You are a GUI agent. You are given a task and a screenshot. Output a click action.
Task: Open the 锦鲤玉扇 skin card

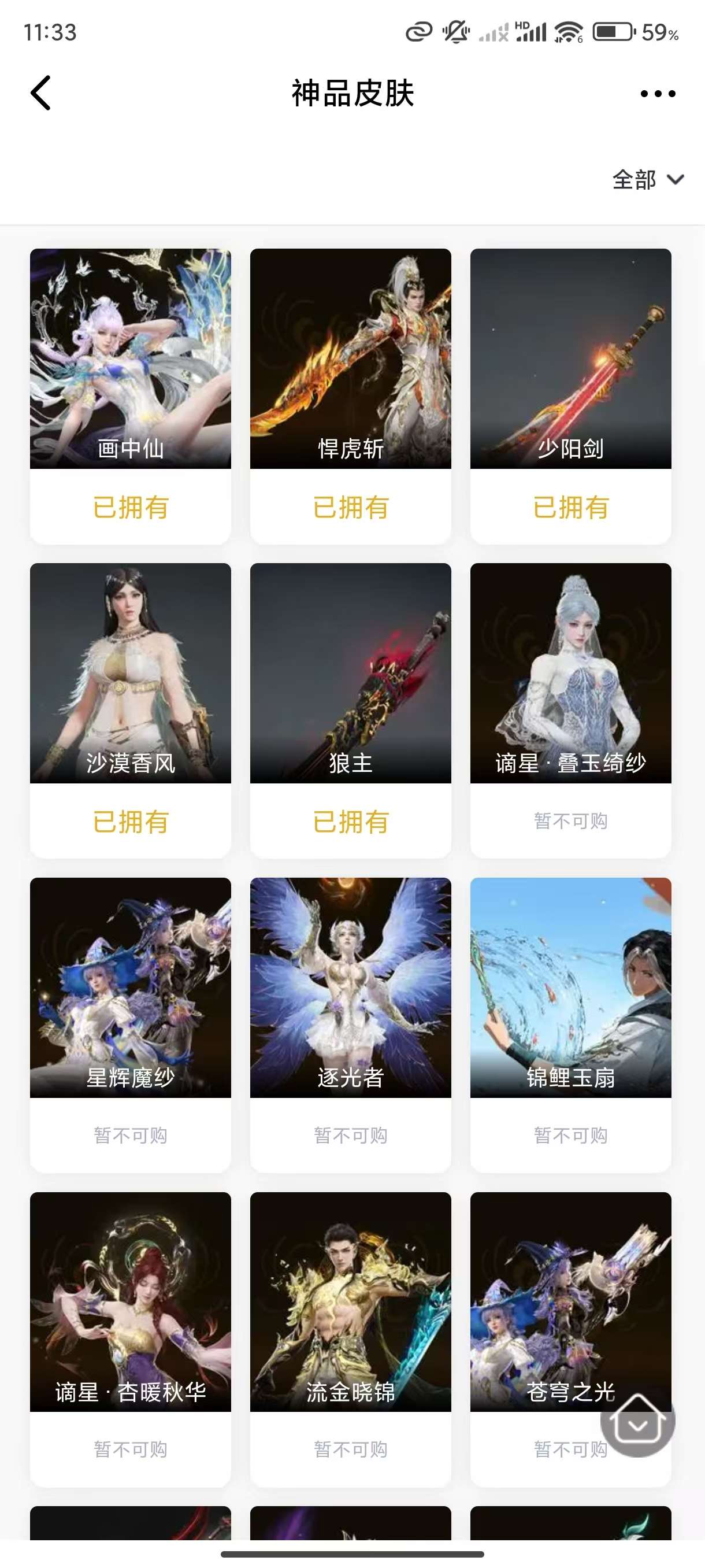click(570, 988)
